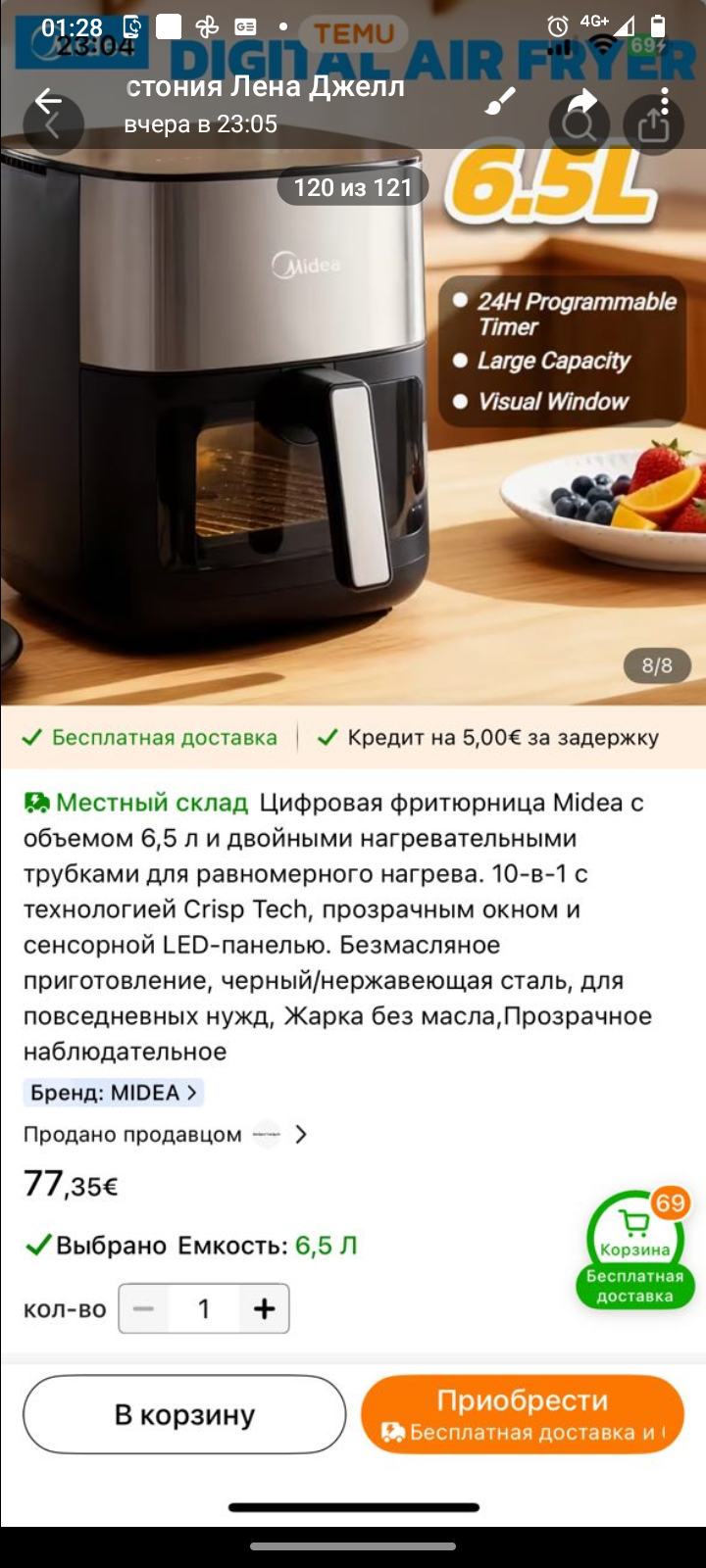Go back from the photo viewer
Screen dimensions: 706x1568
point(48,101)
